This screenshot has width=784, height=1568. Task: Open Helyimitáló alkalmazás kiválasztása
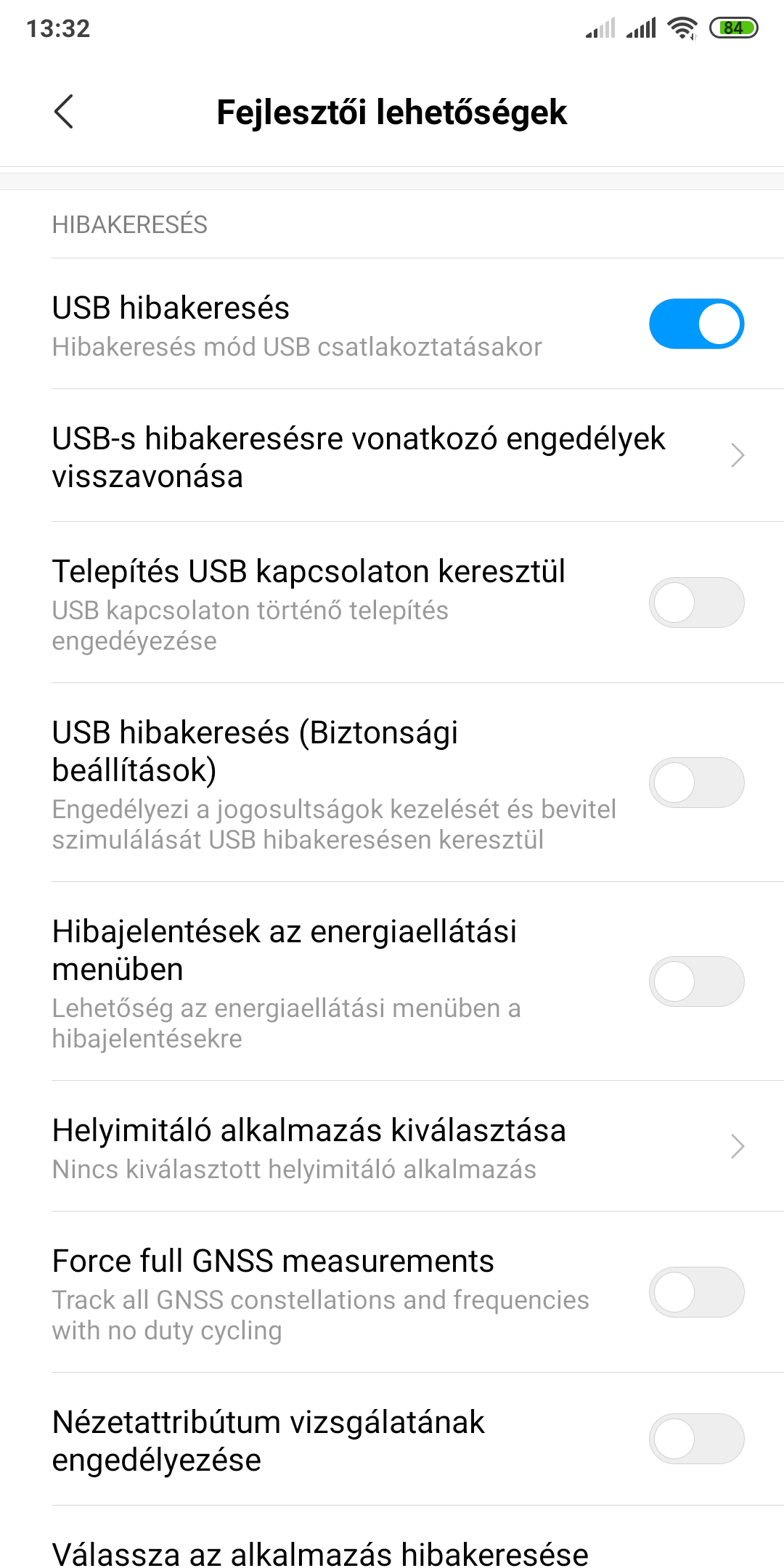(x=392, y=1146)
